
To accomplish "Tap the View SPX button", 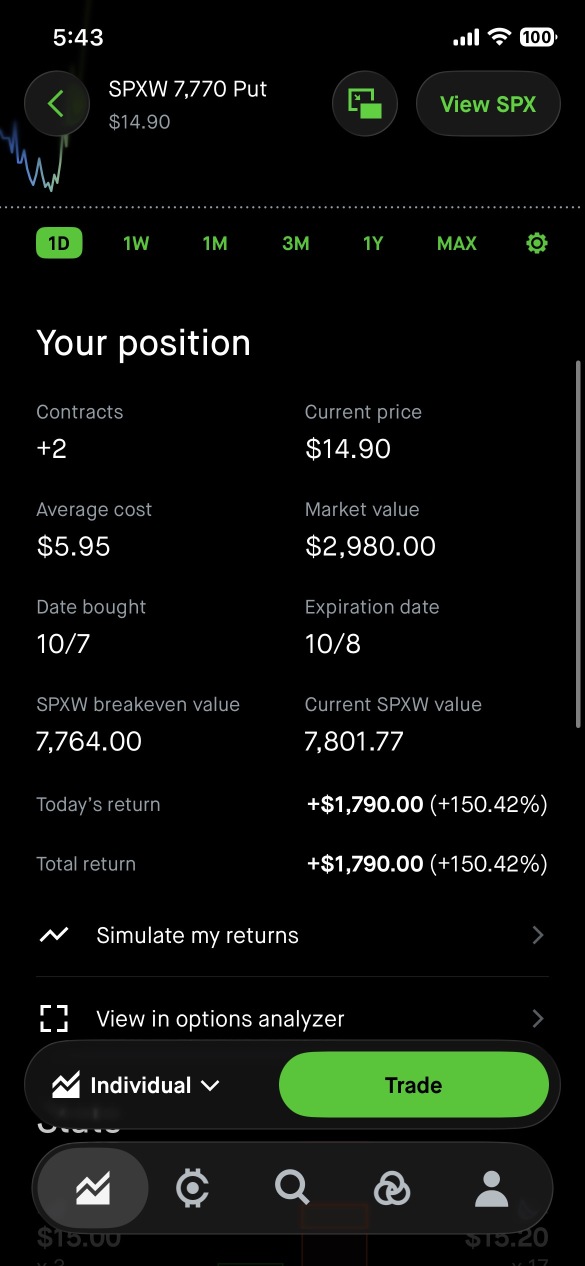I will (488, 104).
